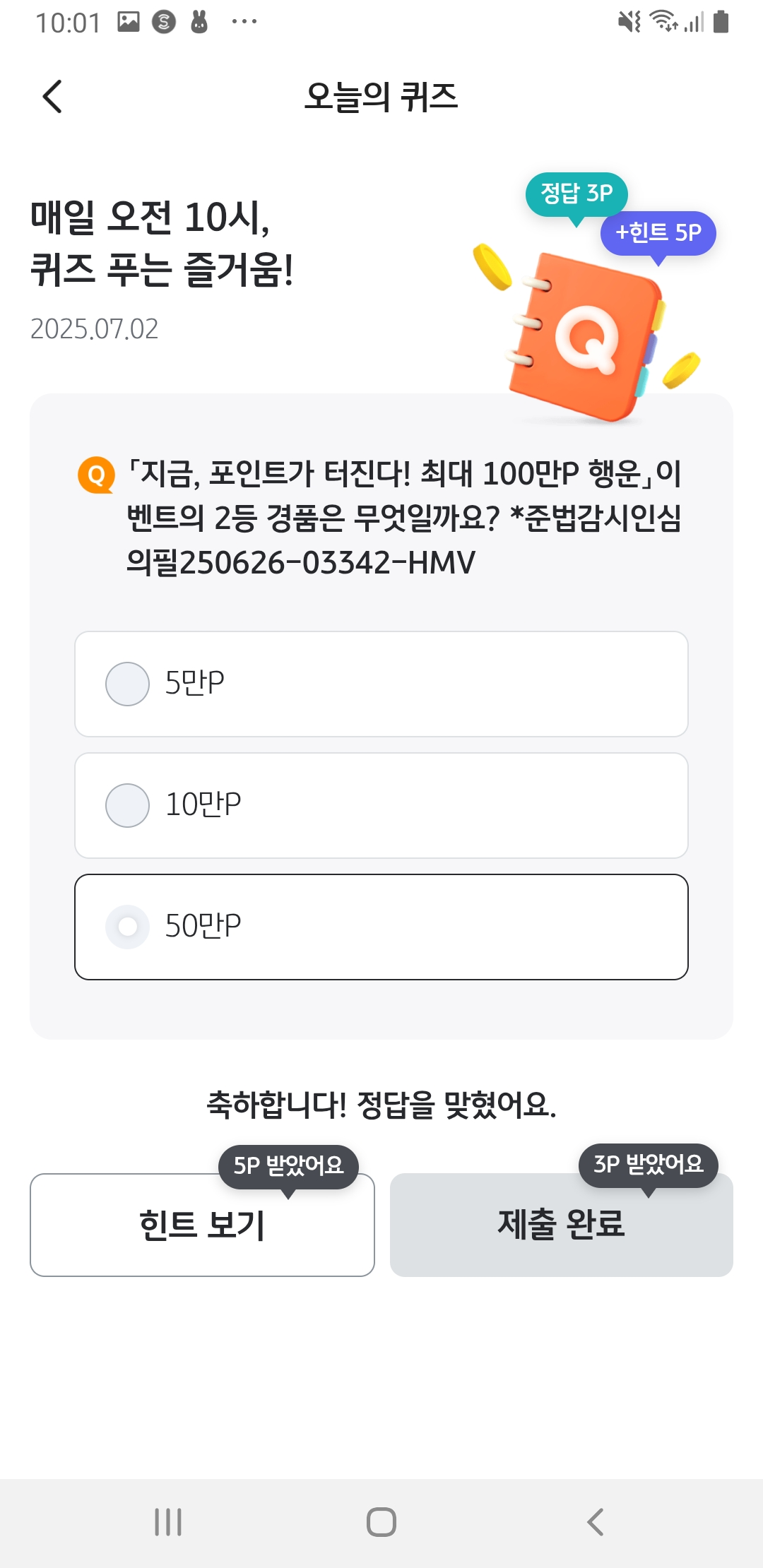763x1568 pixels.
Task: Select the 50만P answer option
Action: 381,927
